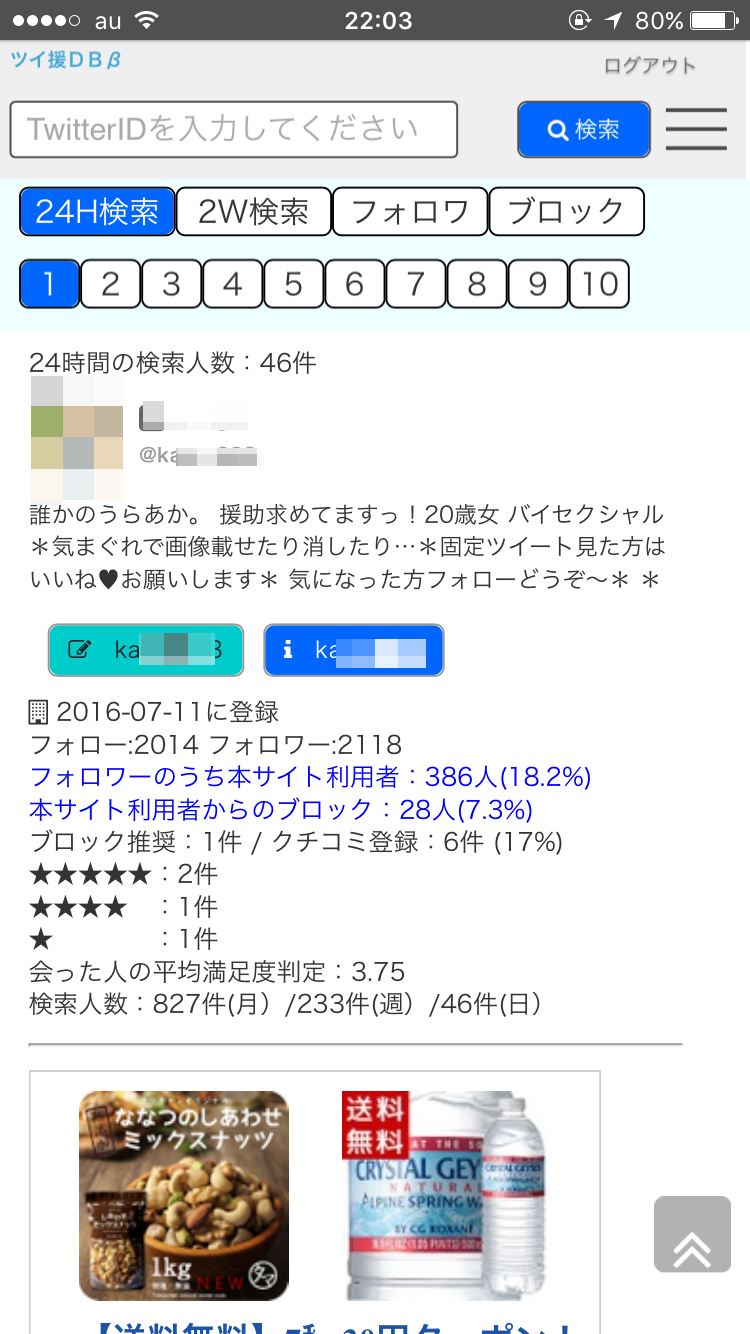This screenshot has width=750, height=1334.
Task: Go to page 2
Action: coord(110,283)
